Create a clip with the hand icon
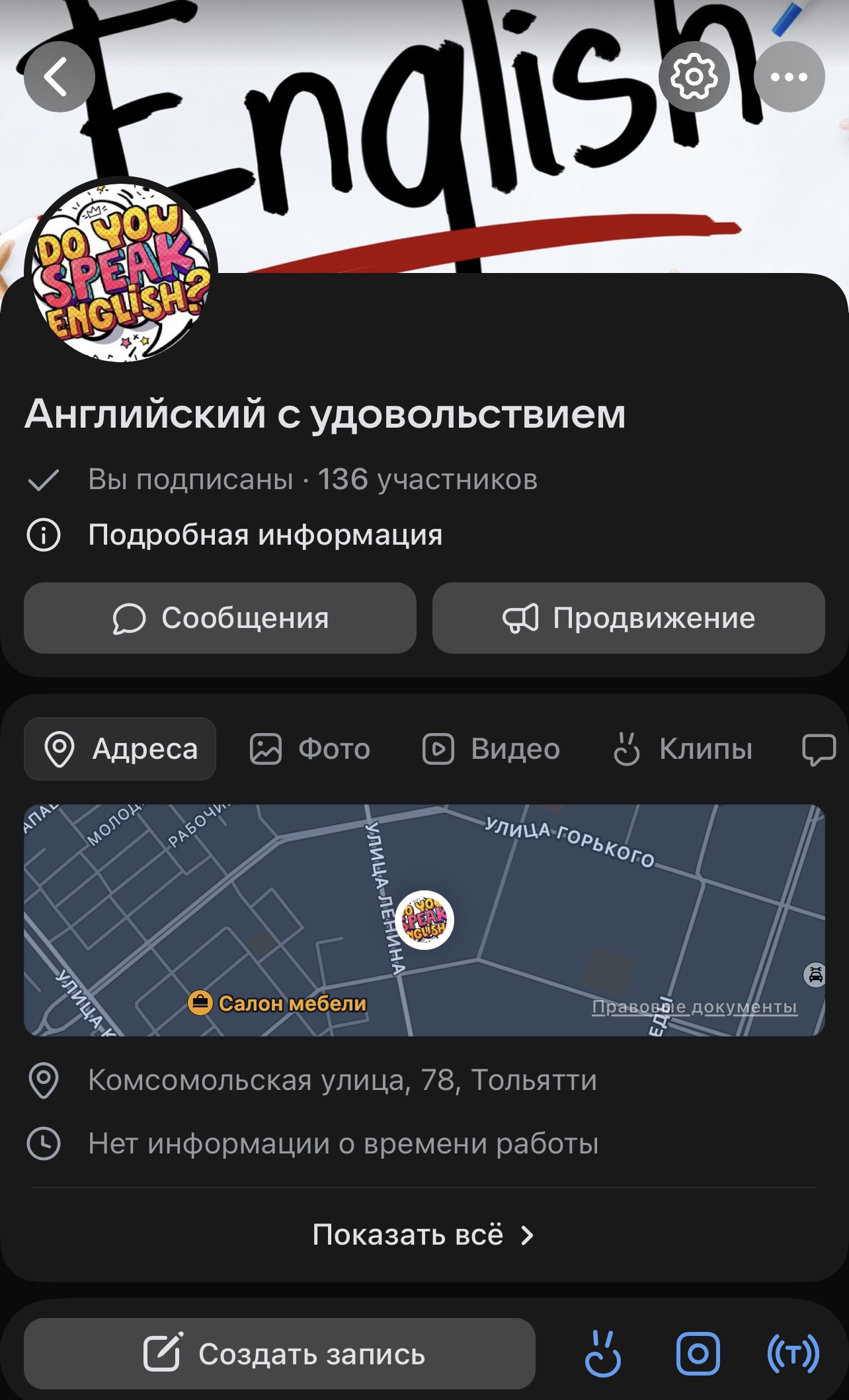This screenshot has height=1400, width=849. (603, 1354)
